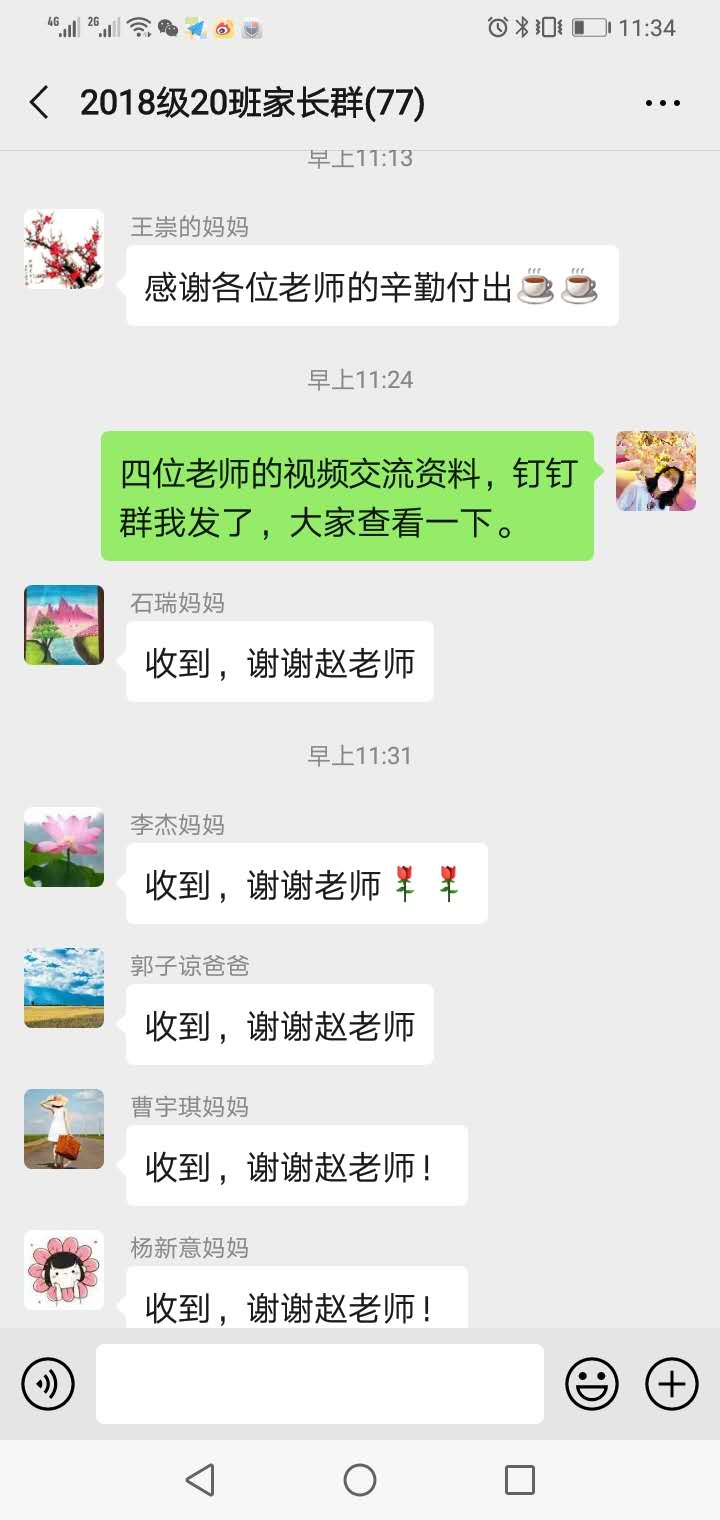720x1520 pixels.
Task: Open 王崇的妈妈's avatar profile
Action: (x=64, y=249)
